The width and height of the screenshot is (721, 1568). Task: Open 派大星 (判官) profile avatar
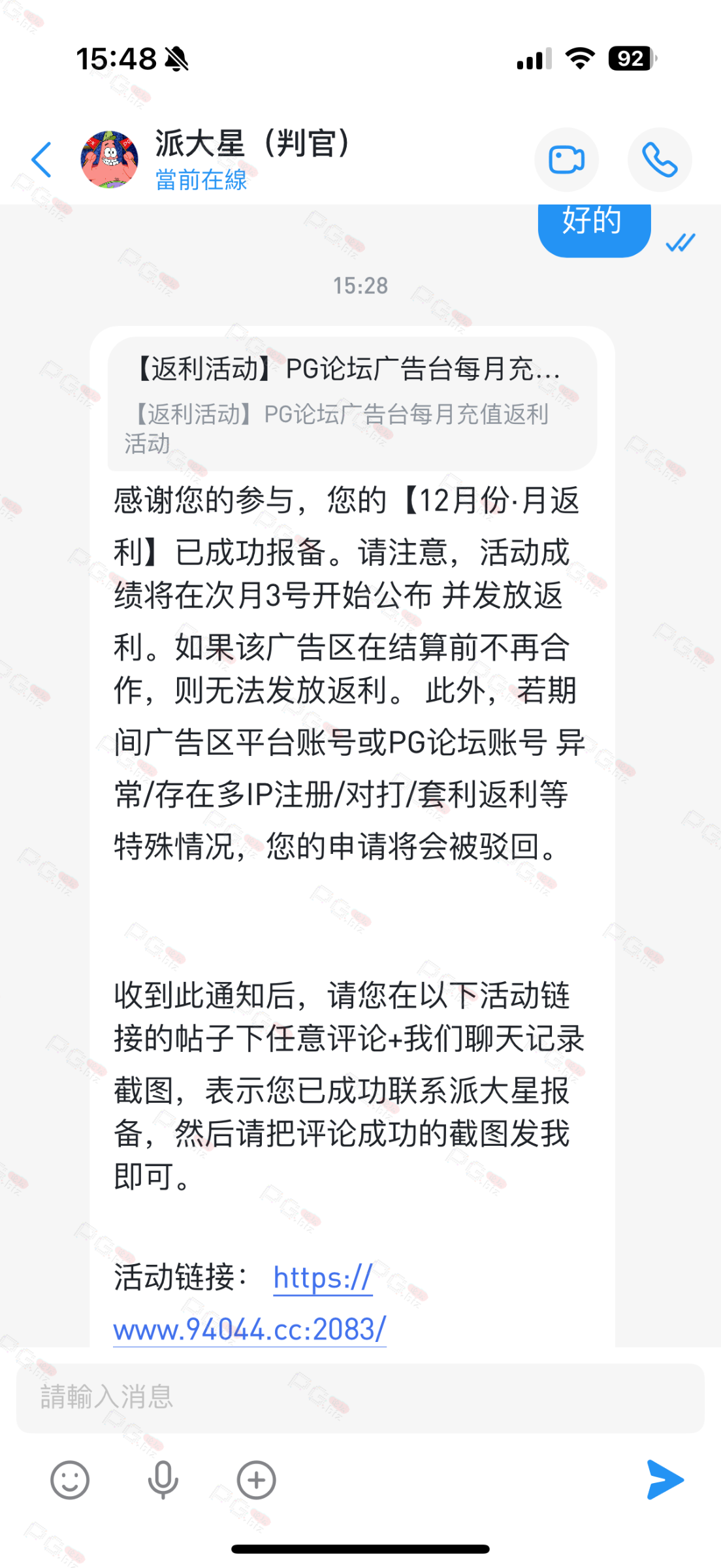pyautogui.click(x=109, y=159)
